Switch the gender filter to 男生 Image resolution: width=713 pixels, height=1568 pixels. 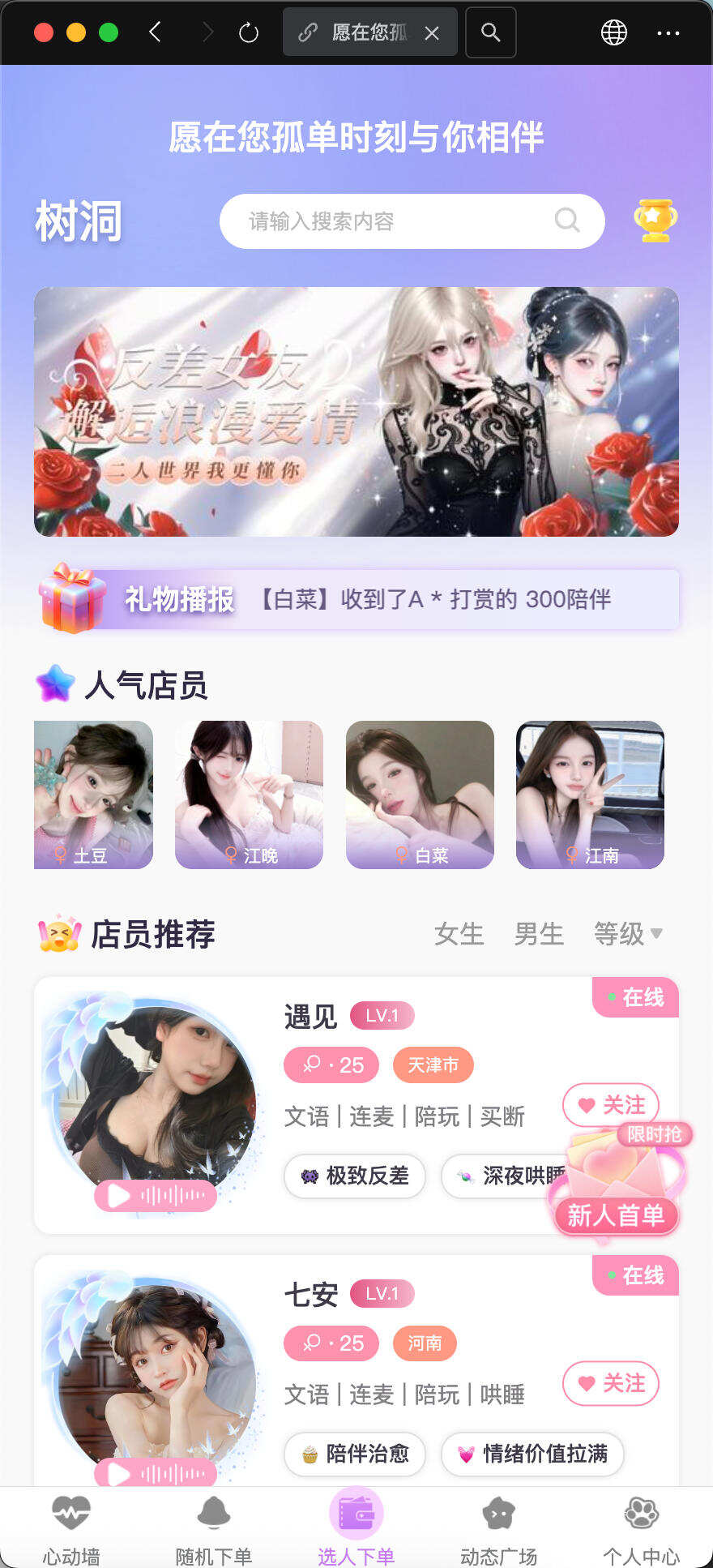(x=539, y=934)
